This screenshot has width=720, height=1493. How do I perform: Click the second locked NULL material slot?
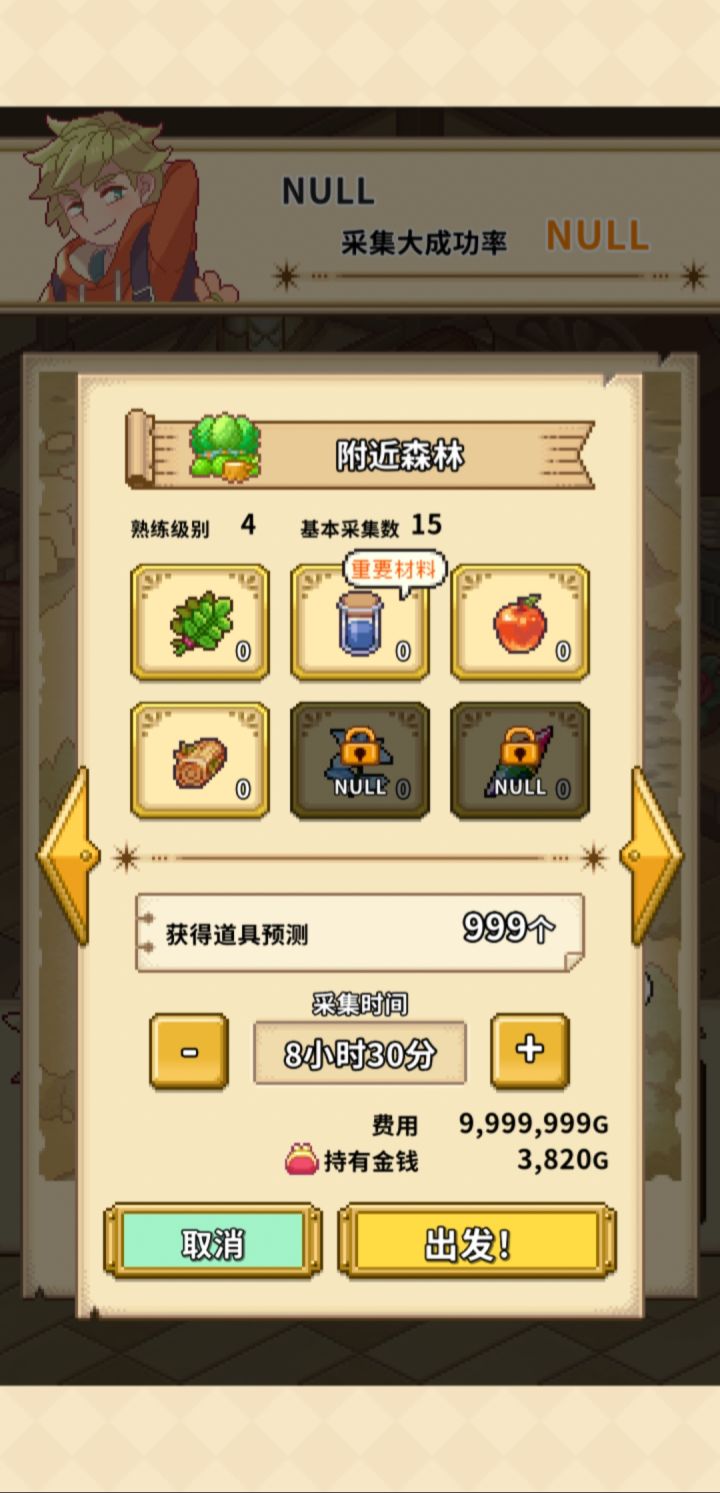518,760
